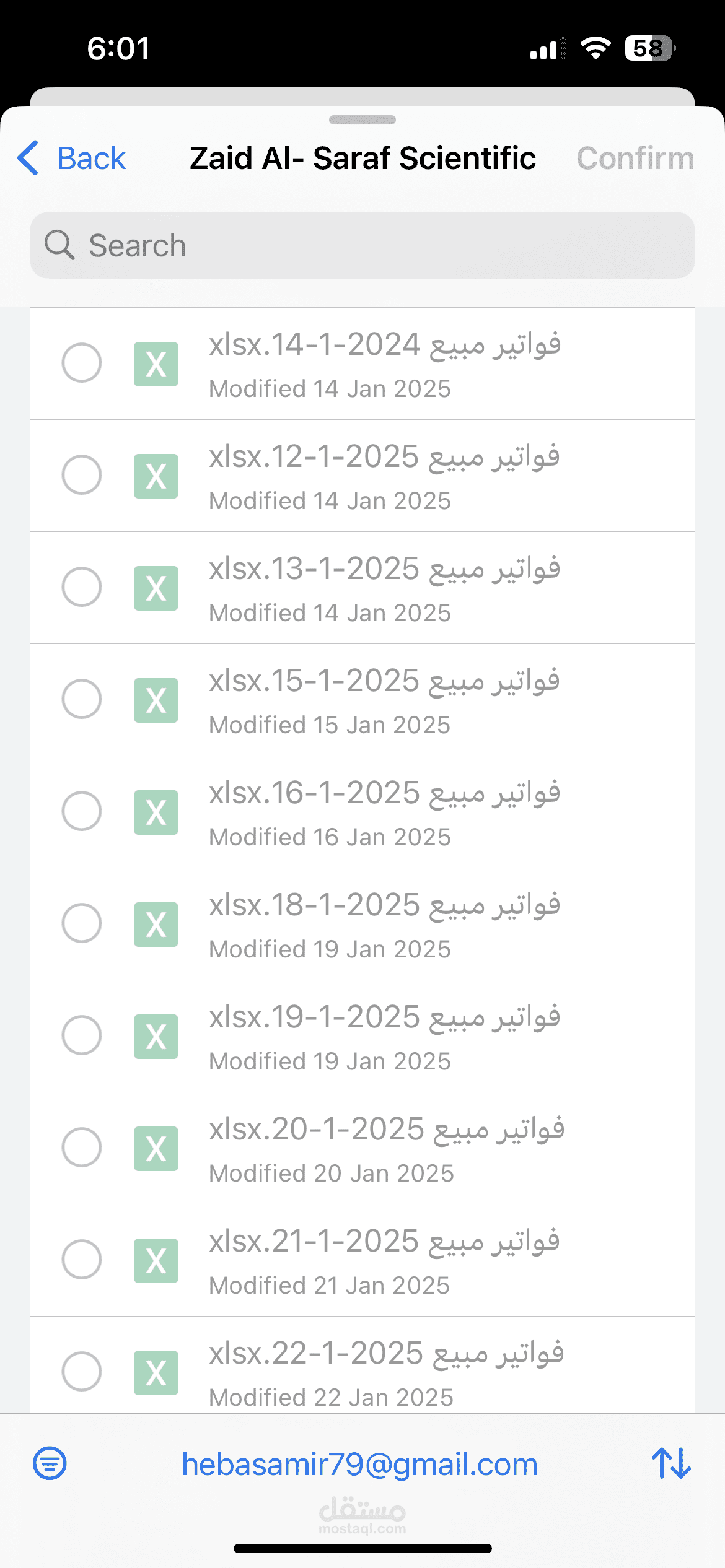This screenshot has width=725, height=1568.
Task: Open the sort order arrows icon
Action: tap(671, 1463)
